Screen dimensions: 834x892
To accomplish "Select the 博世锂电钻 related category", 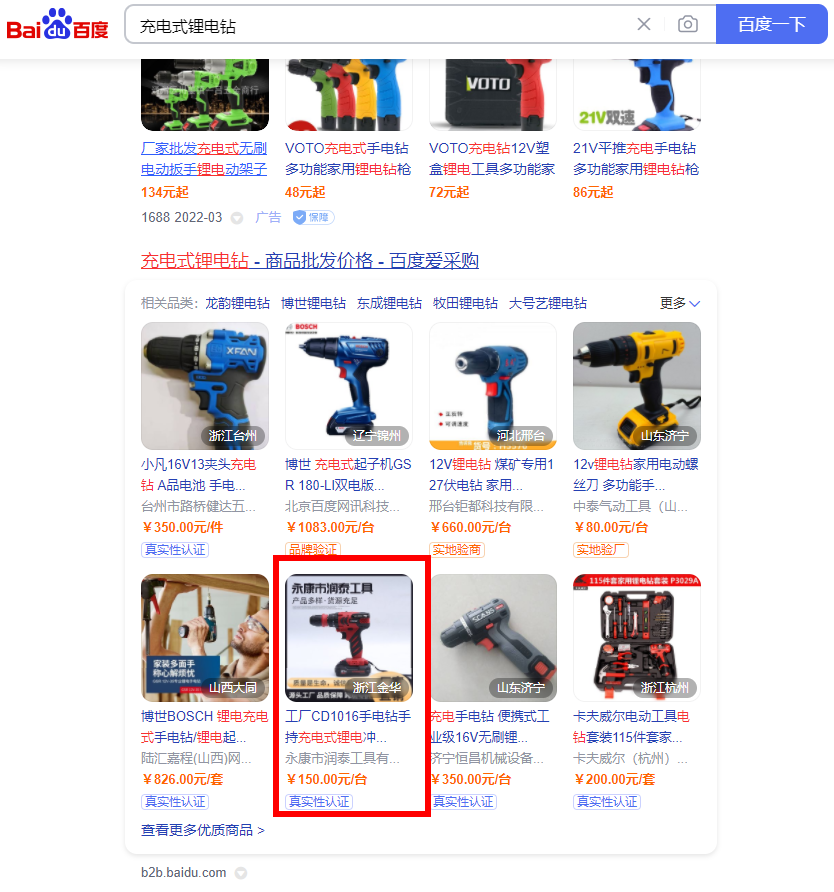I will tap(313, 303).
